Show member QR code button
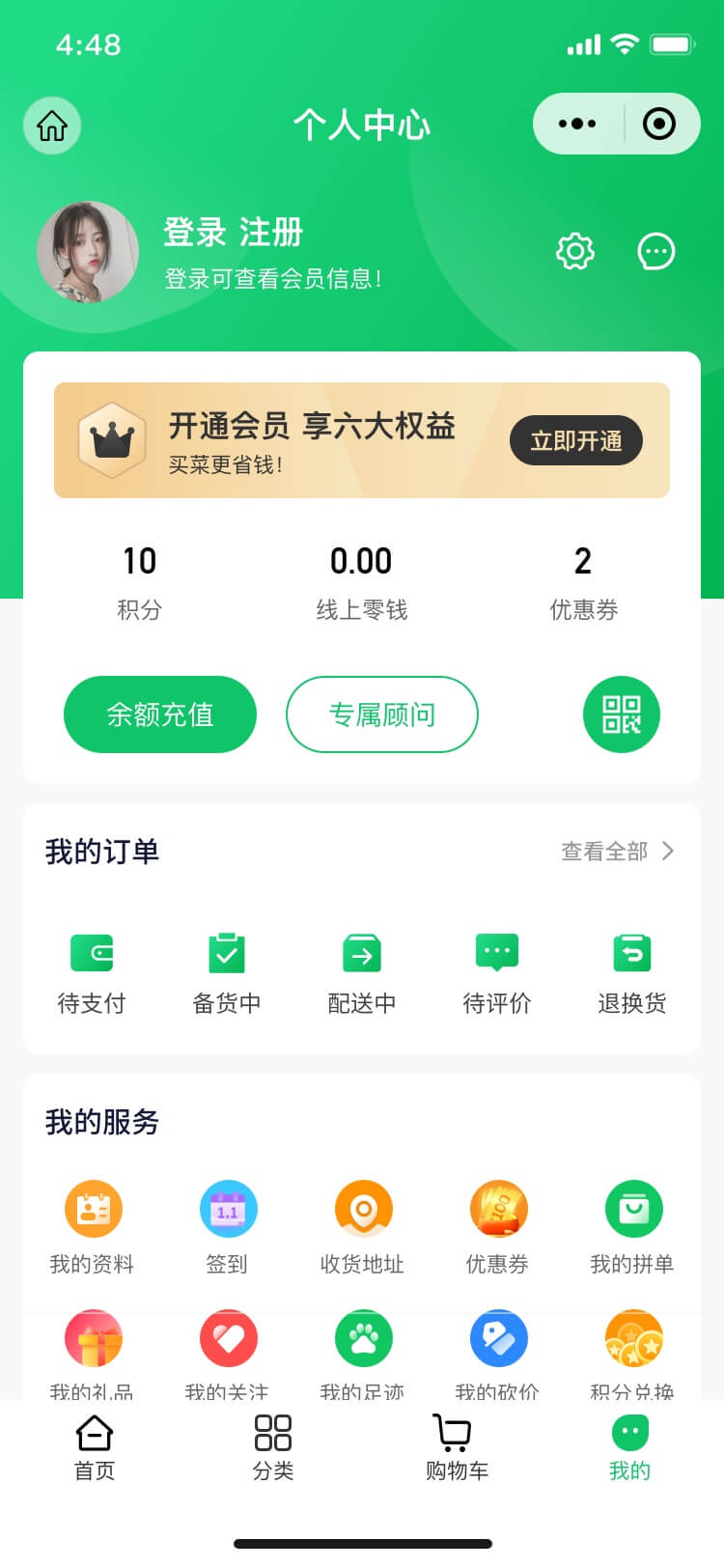Image resolution: width=724 pixels, height=1568 pixels. click(x=622, y=714)
